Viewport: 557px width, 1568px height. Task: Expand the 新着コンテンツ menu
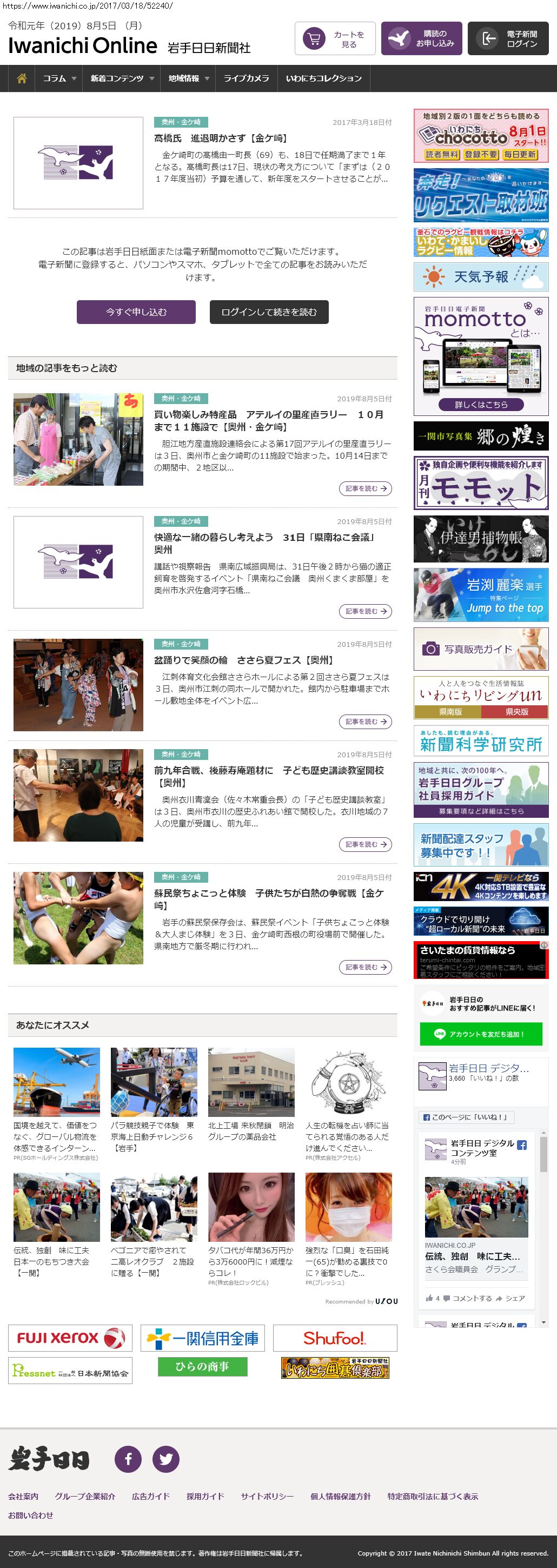122,78
